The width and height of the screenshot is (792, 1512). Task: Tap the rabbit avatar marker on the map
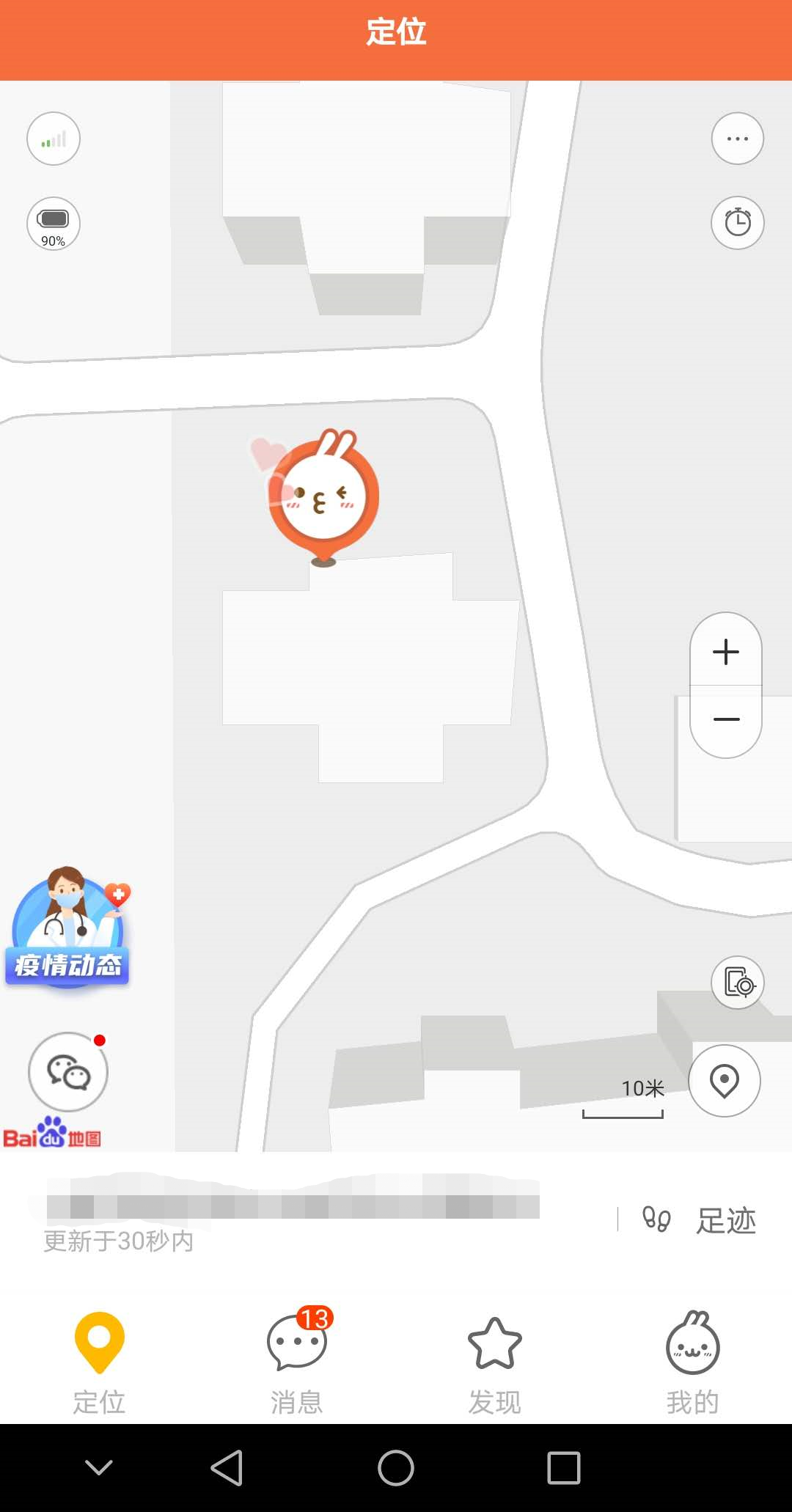tap(322, 493)
